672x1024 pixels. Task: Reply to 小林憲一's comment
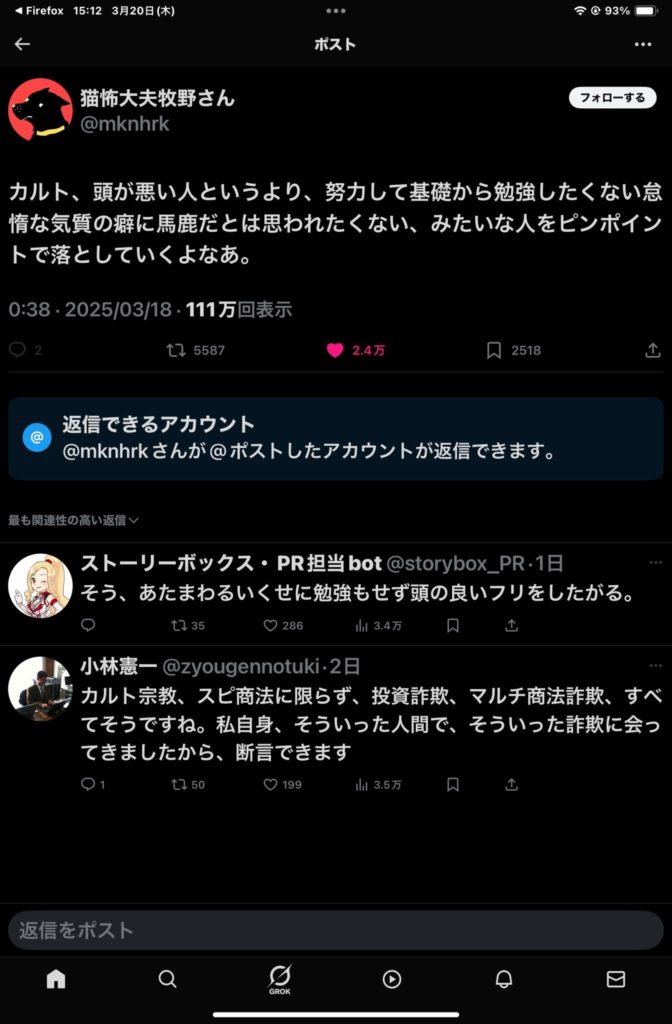88,784
